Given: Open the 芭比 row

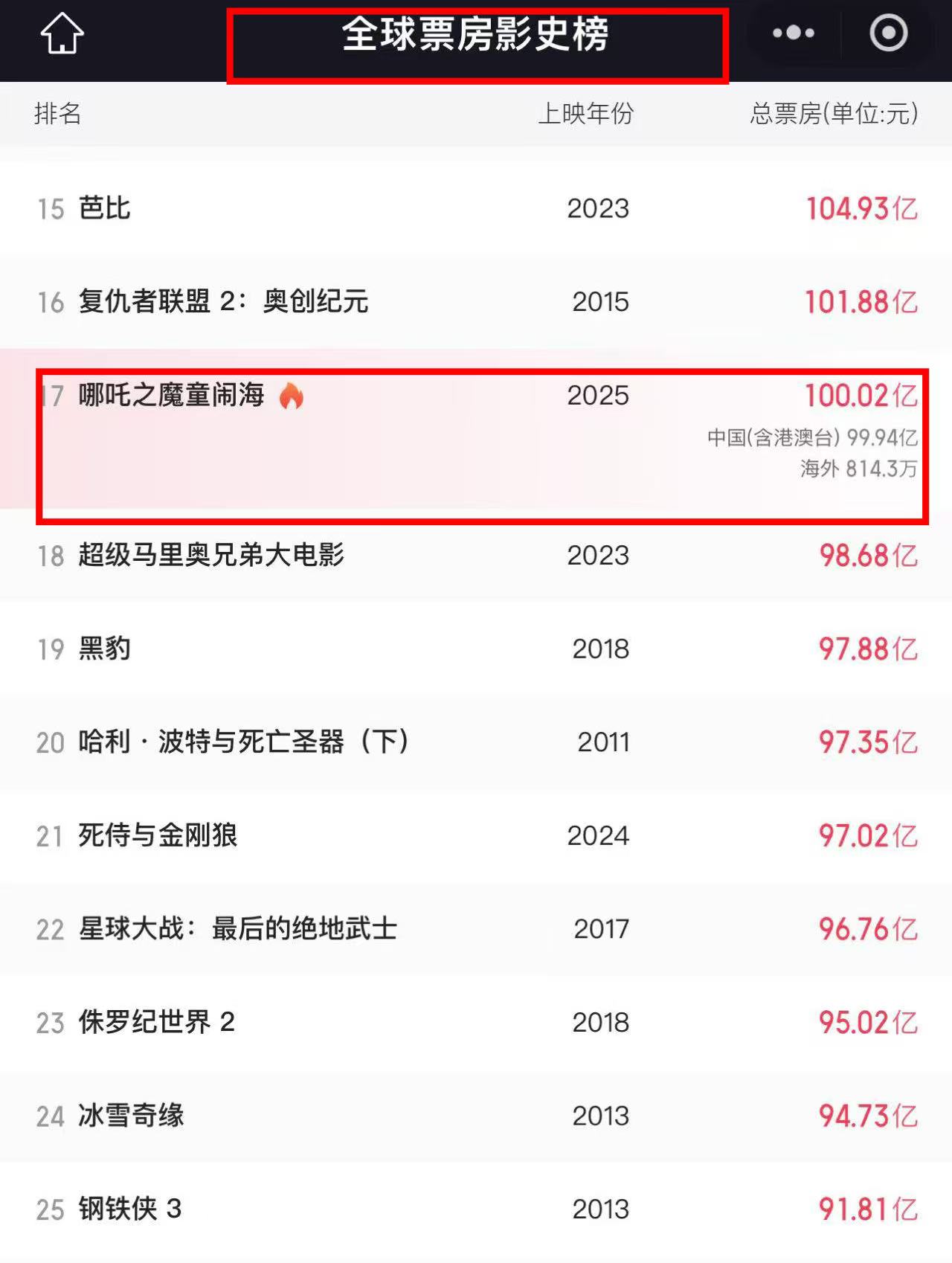Looking at the screenshot, I should pos(476,209).
